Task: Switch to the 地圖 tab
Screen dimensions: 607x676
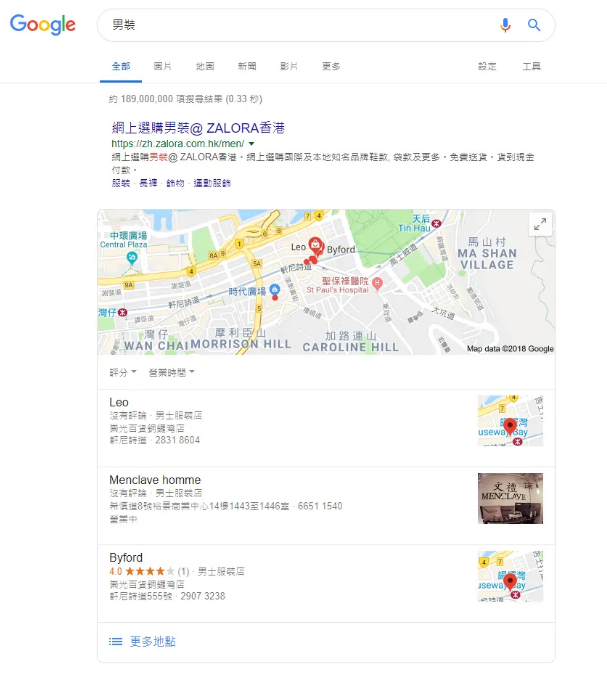Action: [204, 66]
